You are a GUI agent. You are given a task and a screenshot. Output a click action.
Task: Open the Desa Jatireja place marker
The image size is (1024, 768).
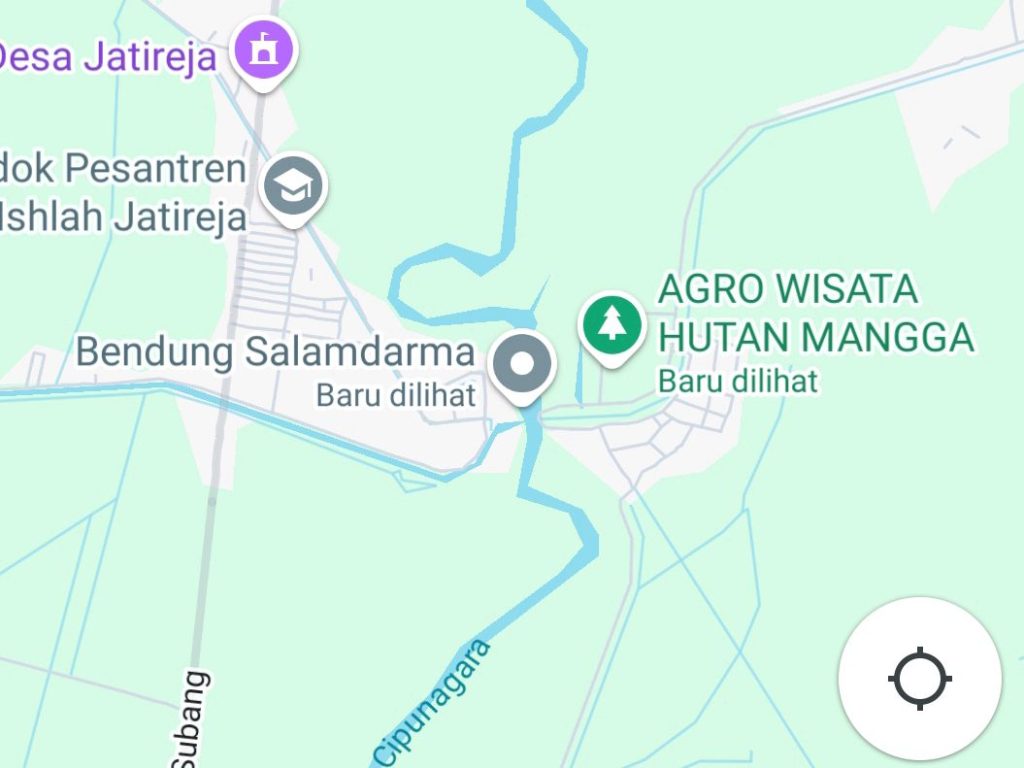tap(264, 49)
